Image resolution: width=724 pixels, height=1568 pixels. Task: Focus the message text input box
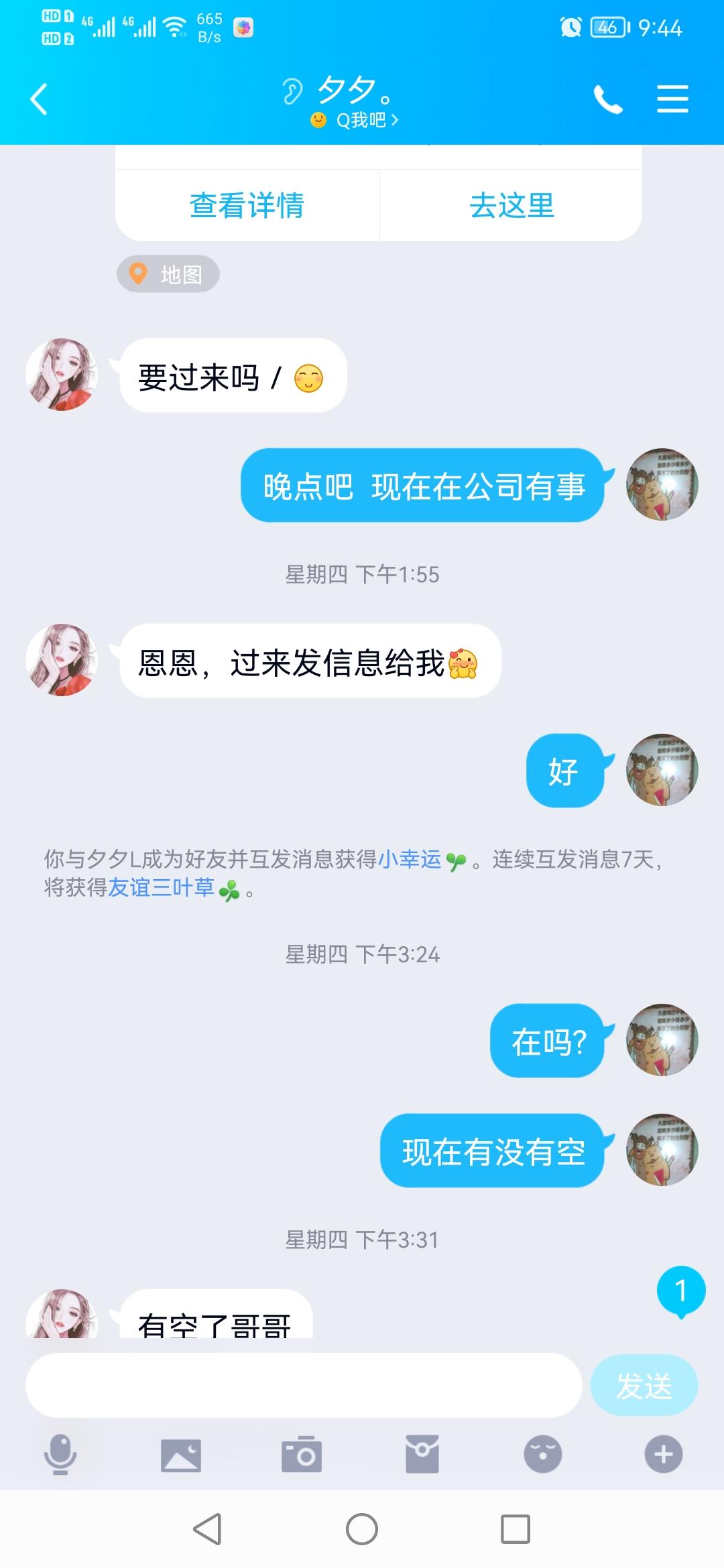(303, 1386)
